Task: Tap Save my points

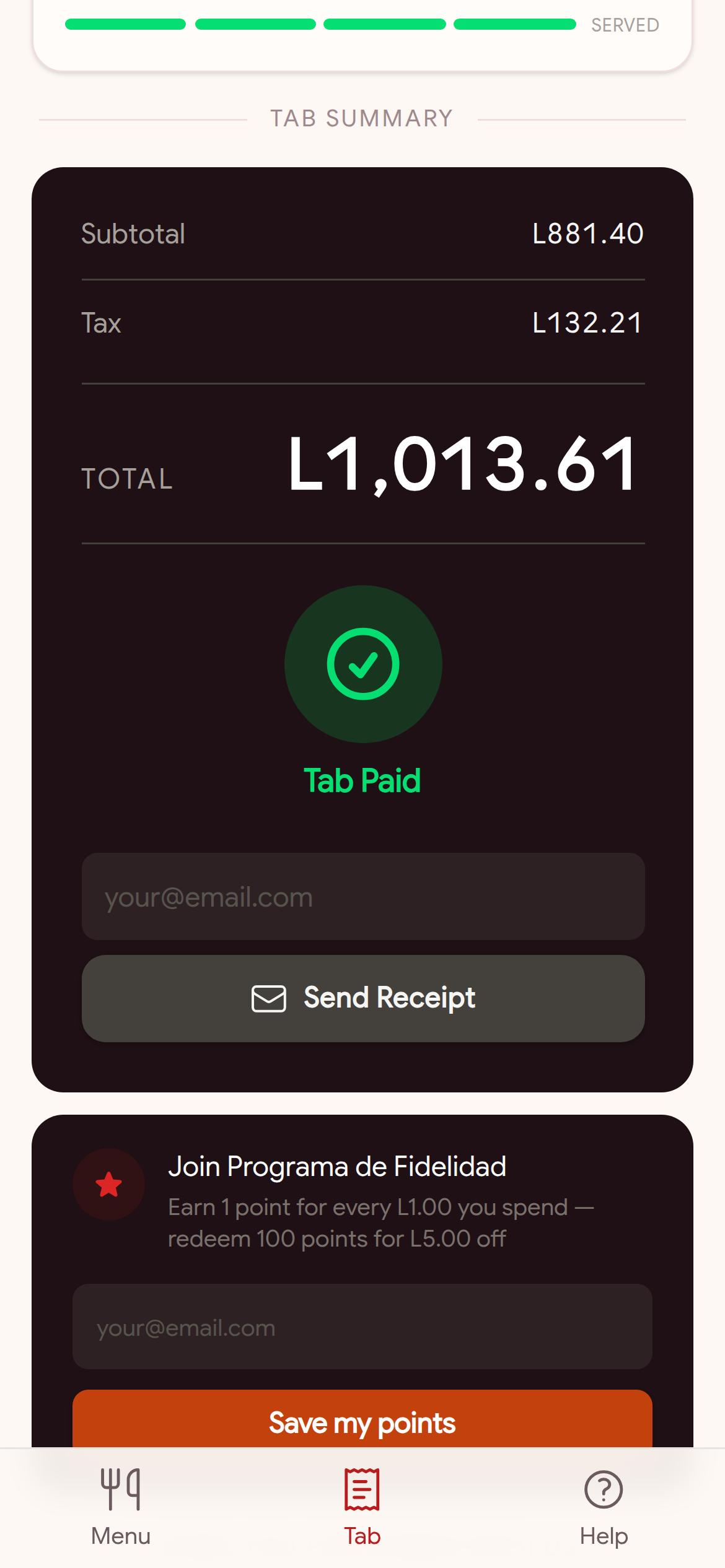Action: click(x=362, y=1419)
